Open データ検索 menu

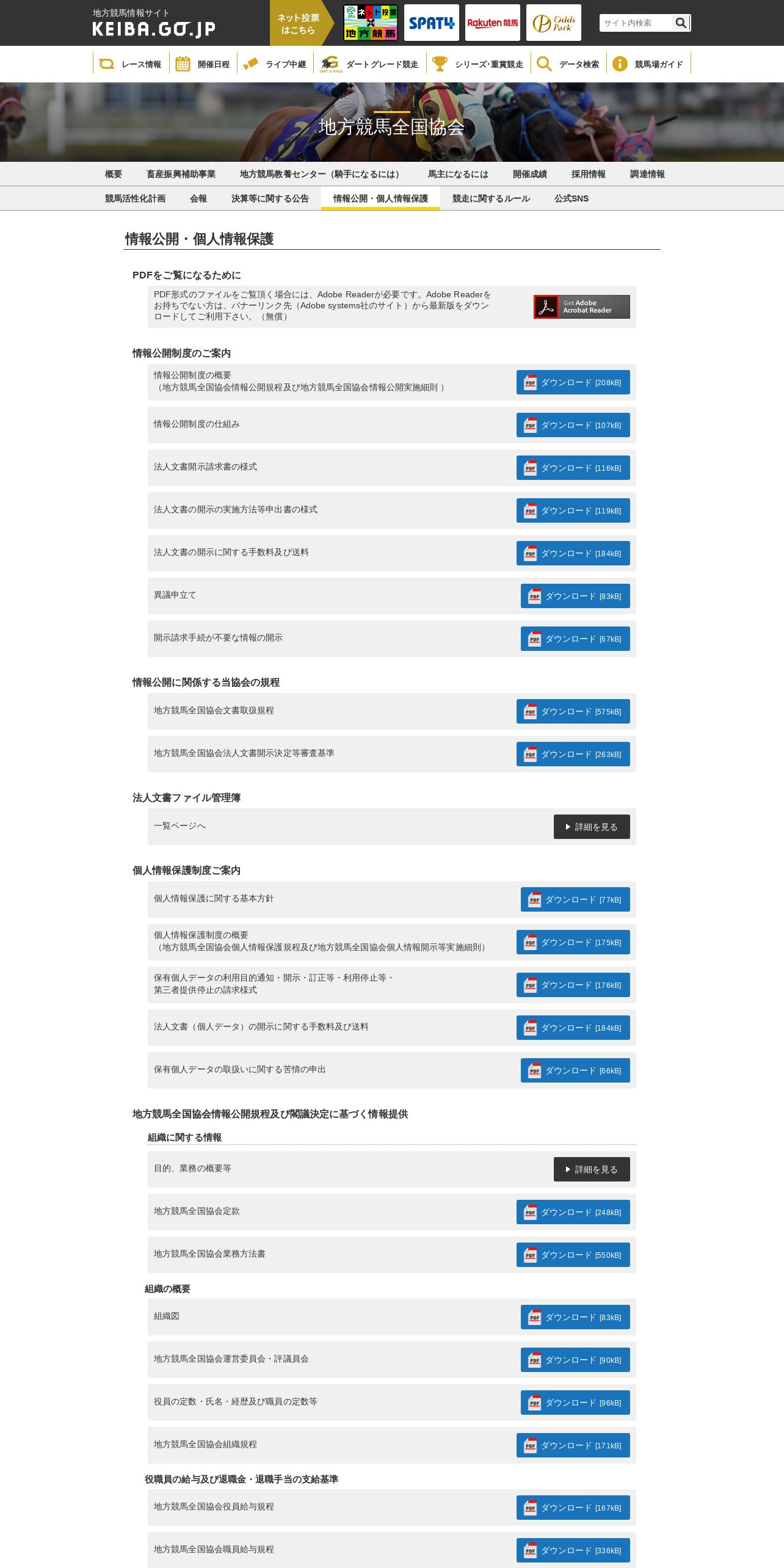(568, 64)
